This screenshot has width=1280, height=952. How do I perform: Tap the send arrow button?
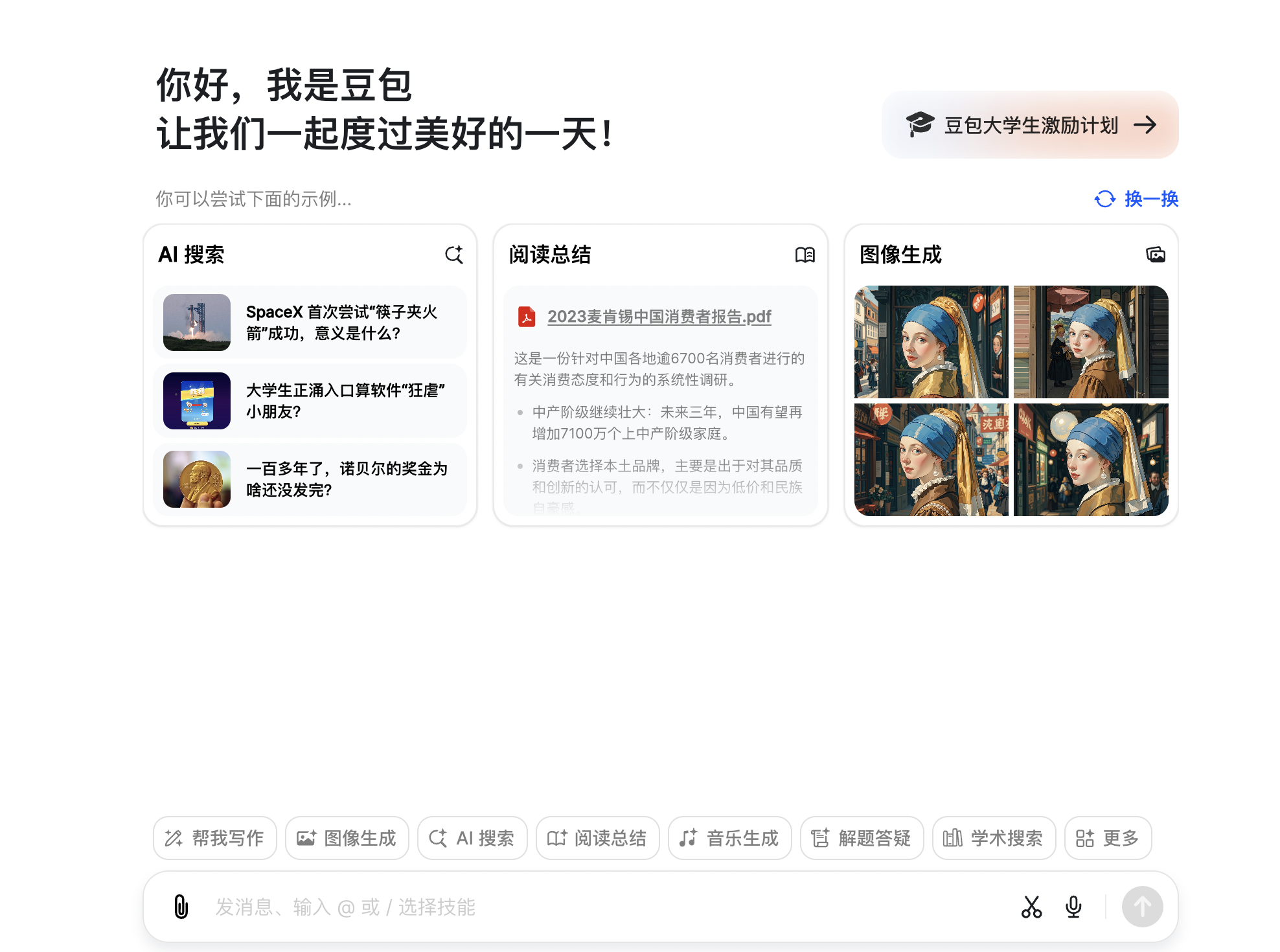tap(1142, 907)
